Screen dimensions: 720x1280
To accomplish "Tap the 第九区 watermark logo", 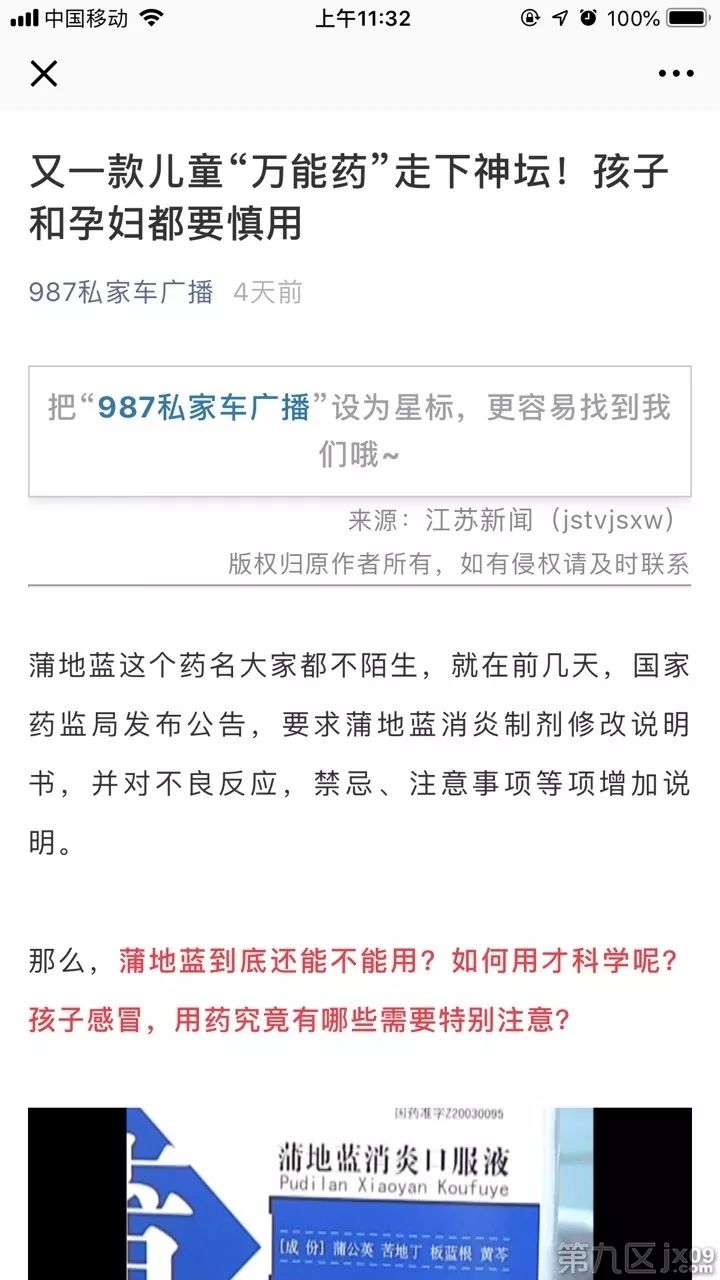I will pos(640,1255).
